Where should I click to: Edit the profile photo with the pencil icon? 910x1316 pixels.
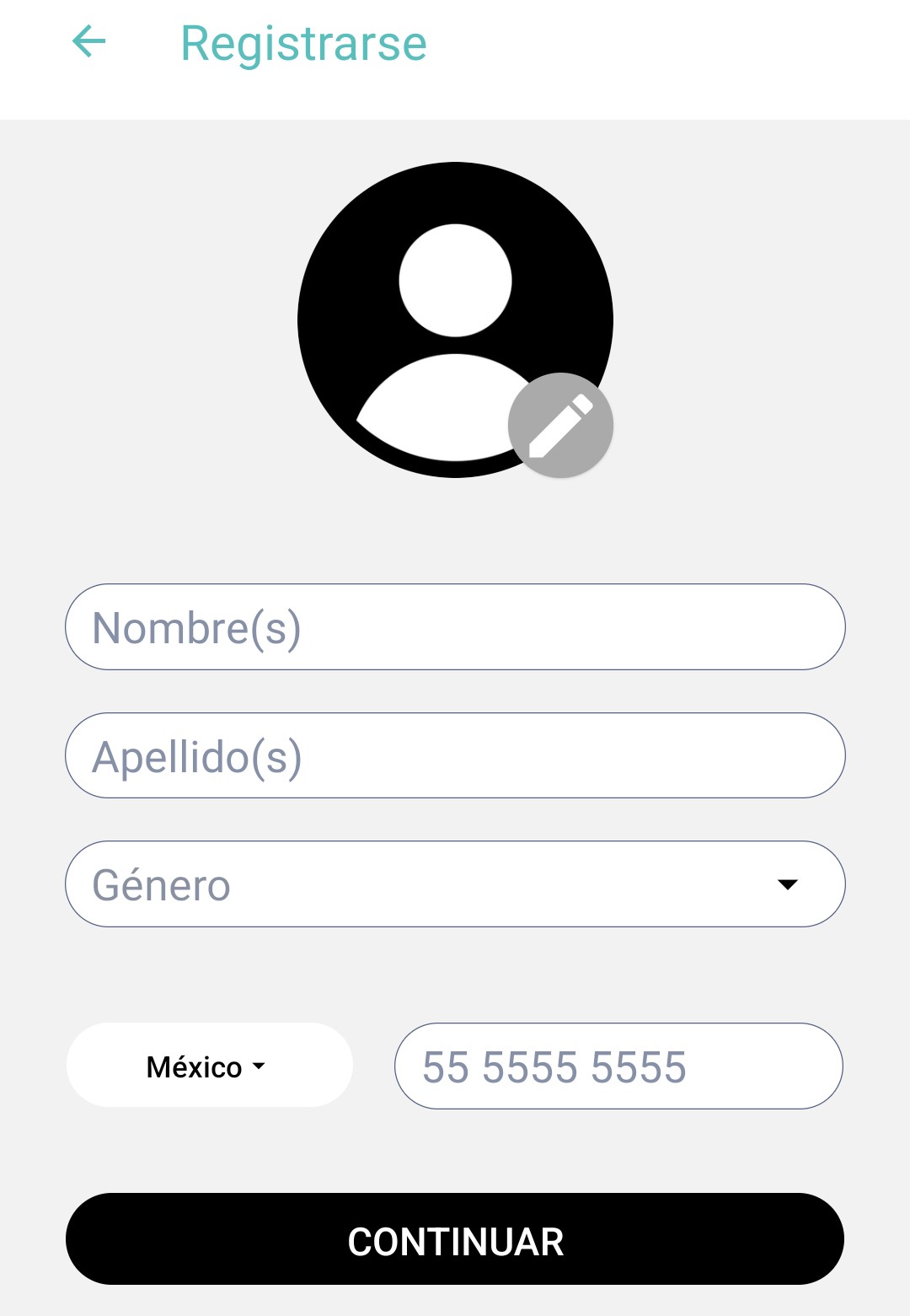pos(560,426)
